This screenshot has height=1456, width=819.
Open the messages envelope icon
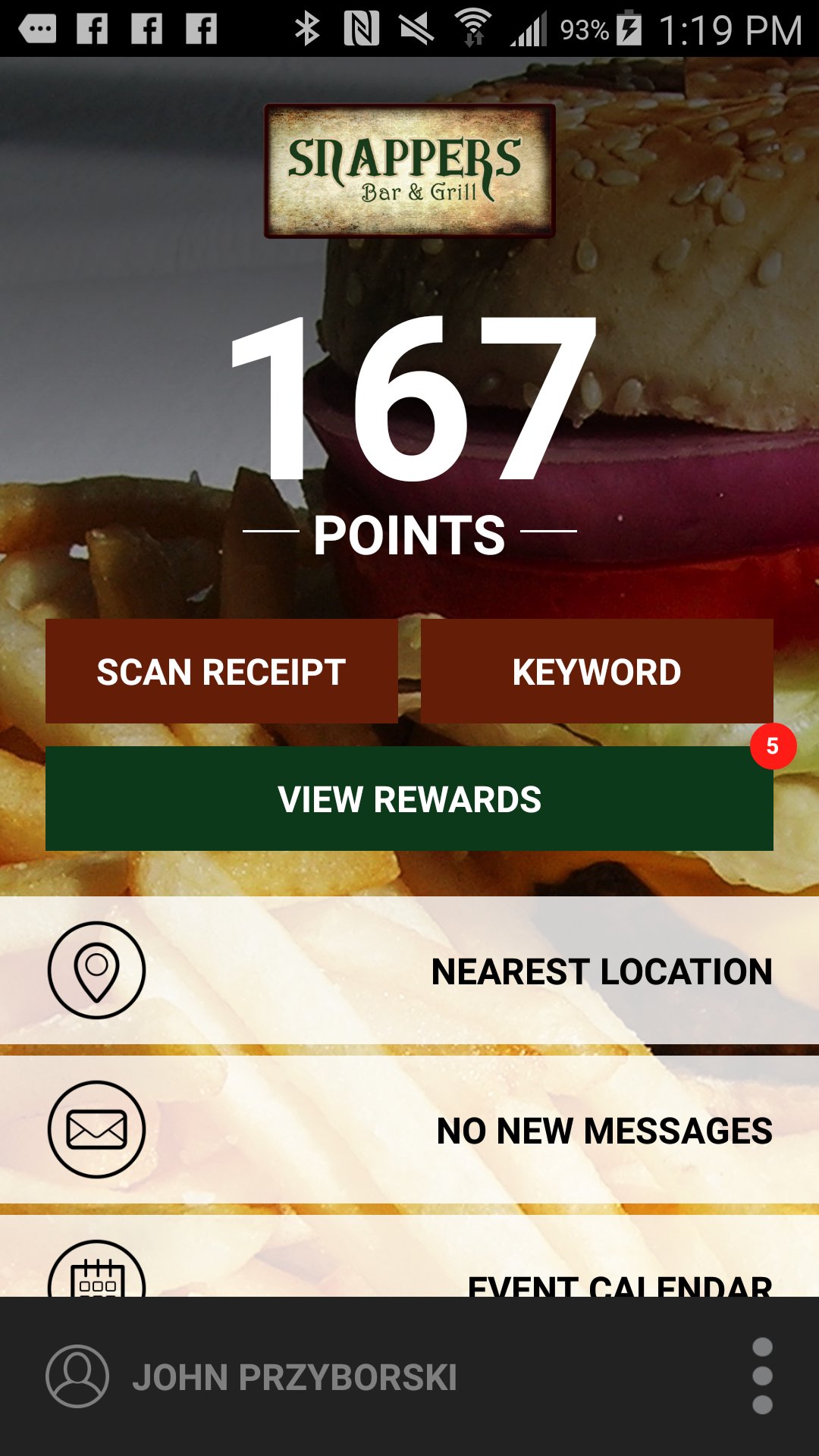click(97, 1131)
